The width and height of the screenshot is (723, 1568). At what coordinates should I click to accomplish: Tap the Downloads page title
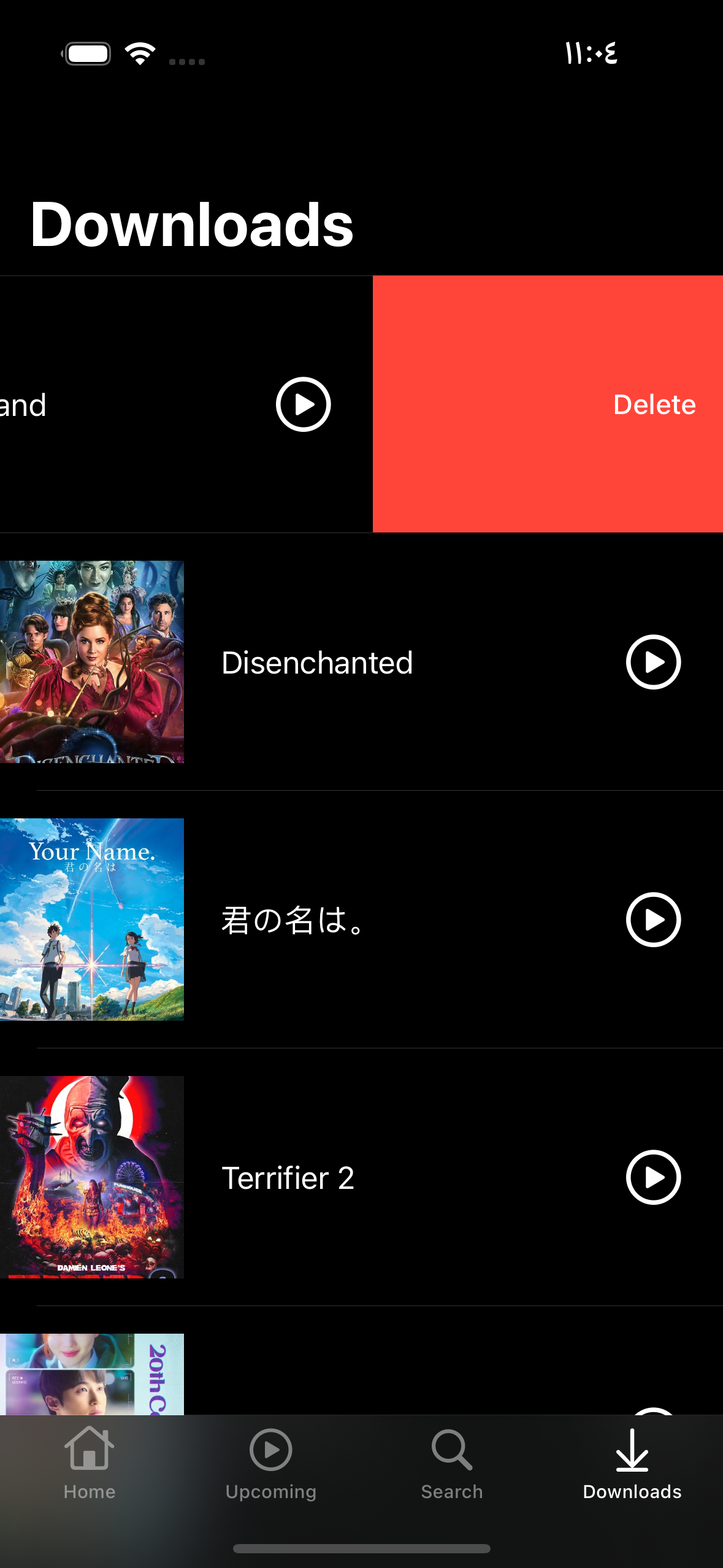tap(191, 225)
